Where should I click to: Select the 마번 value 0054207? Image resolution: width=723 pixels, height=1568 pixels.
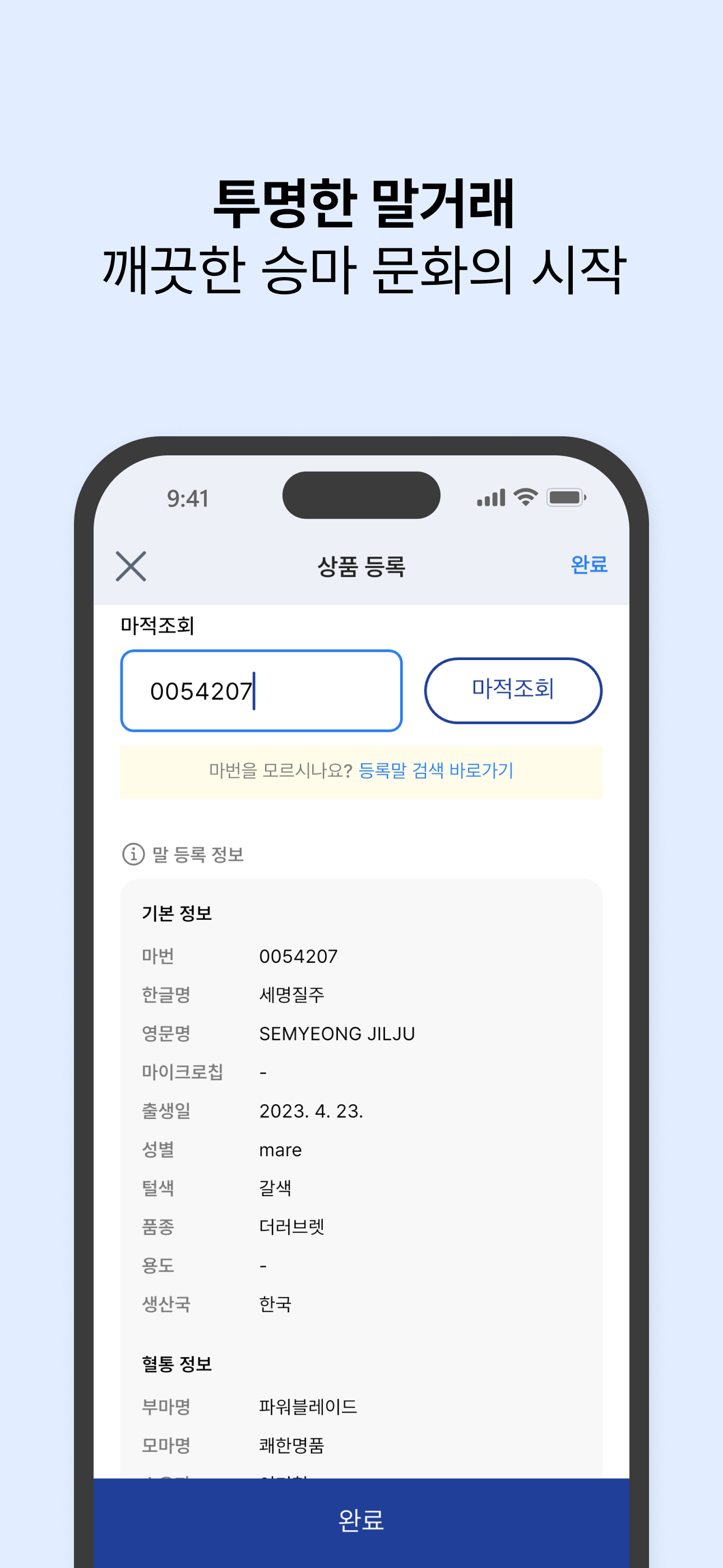[x=298, y=956]
